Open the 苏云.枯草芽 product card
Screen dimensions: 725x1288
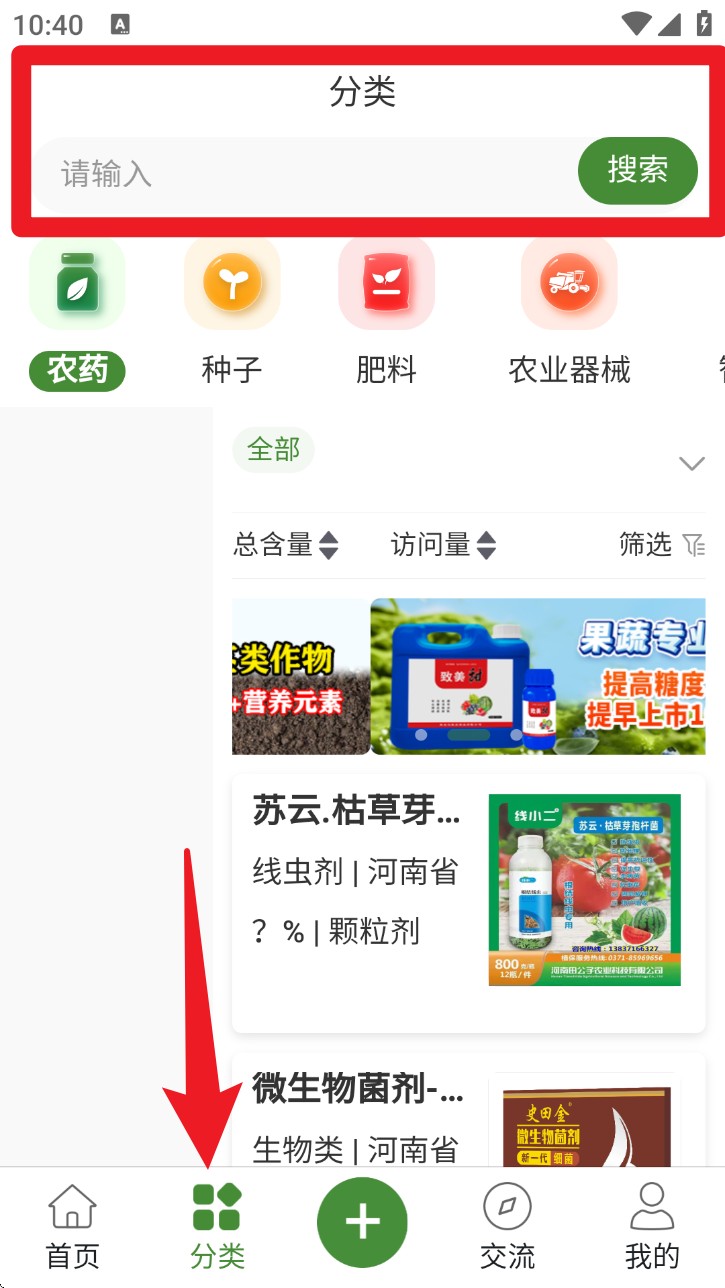click(468, 902)
